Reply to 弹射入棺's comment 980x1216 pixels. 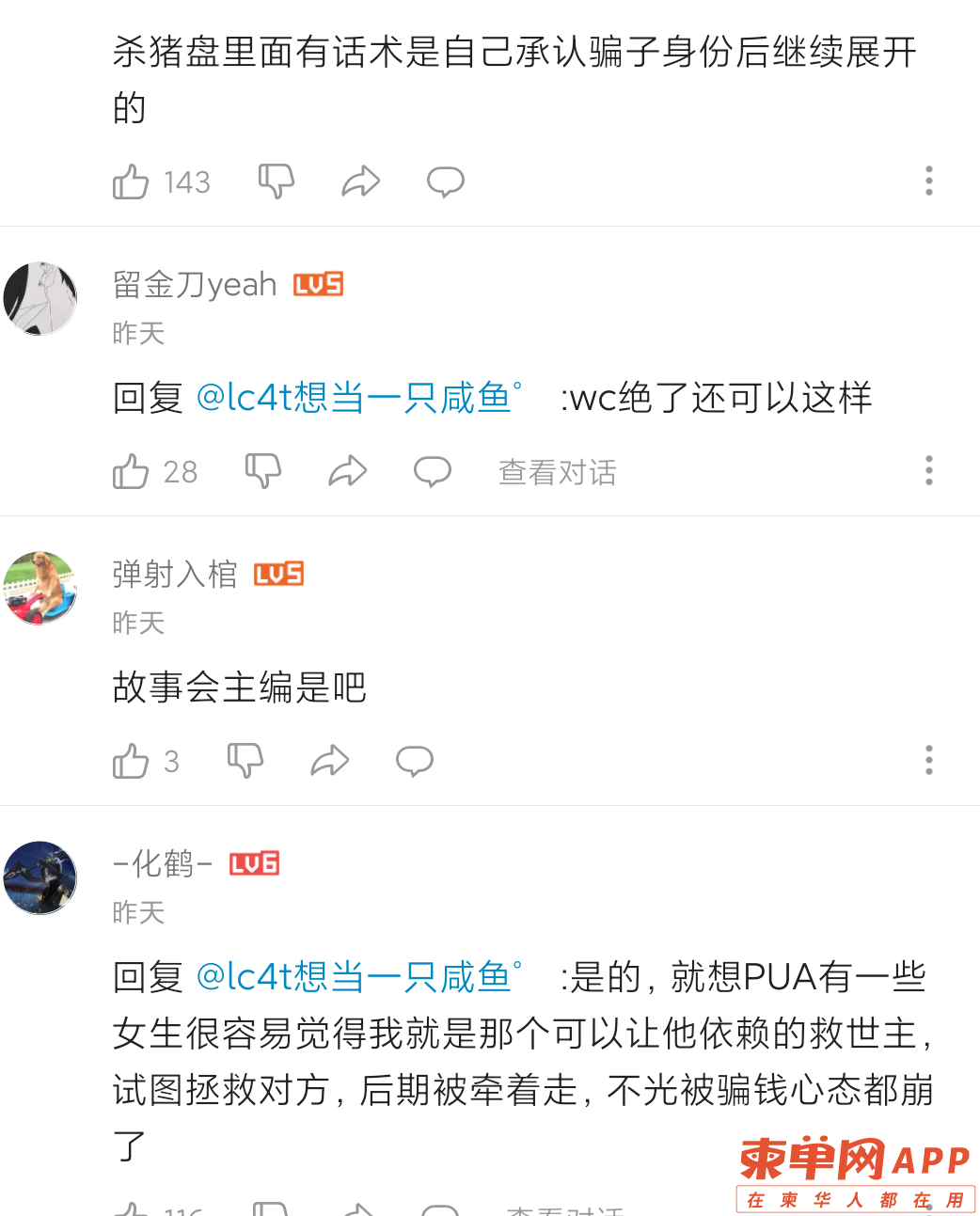tap(414, 761)
